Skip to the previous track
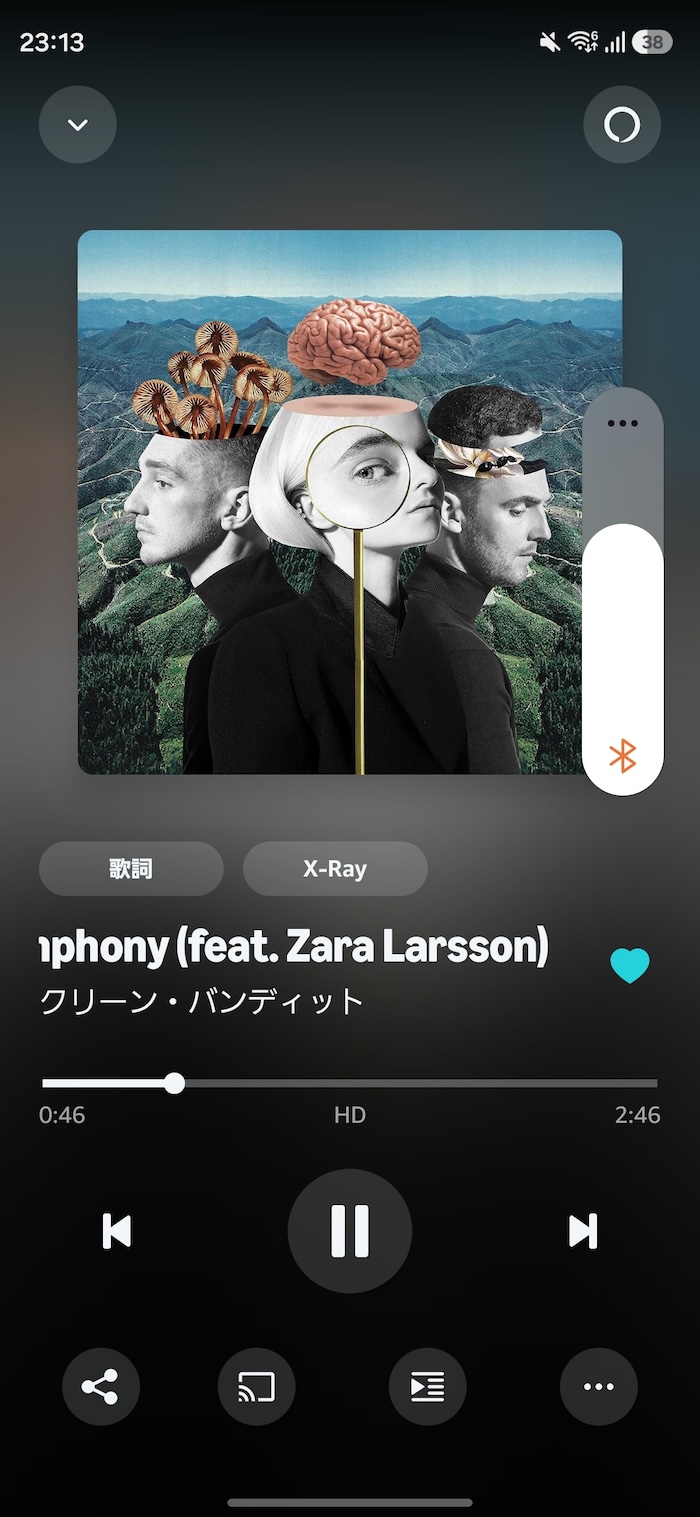 pyautogui.click(x=117, y=1230)
